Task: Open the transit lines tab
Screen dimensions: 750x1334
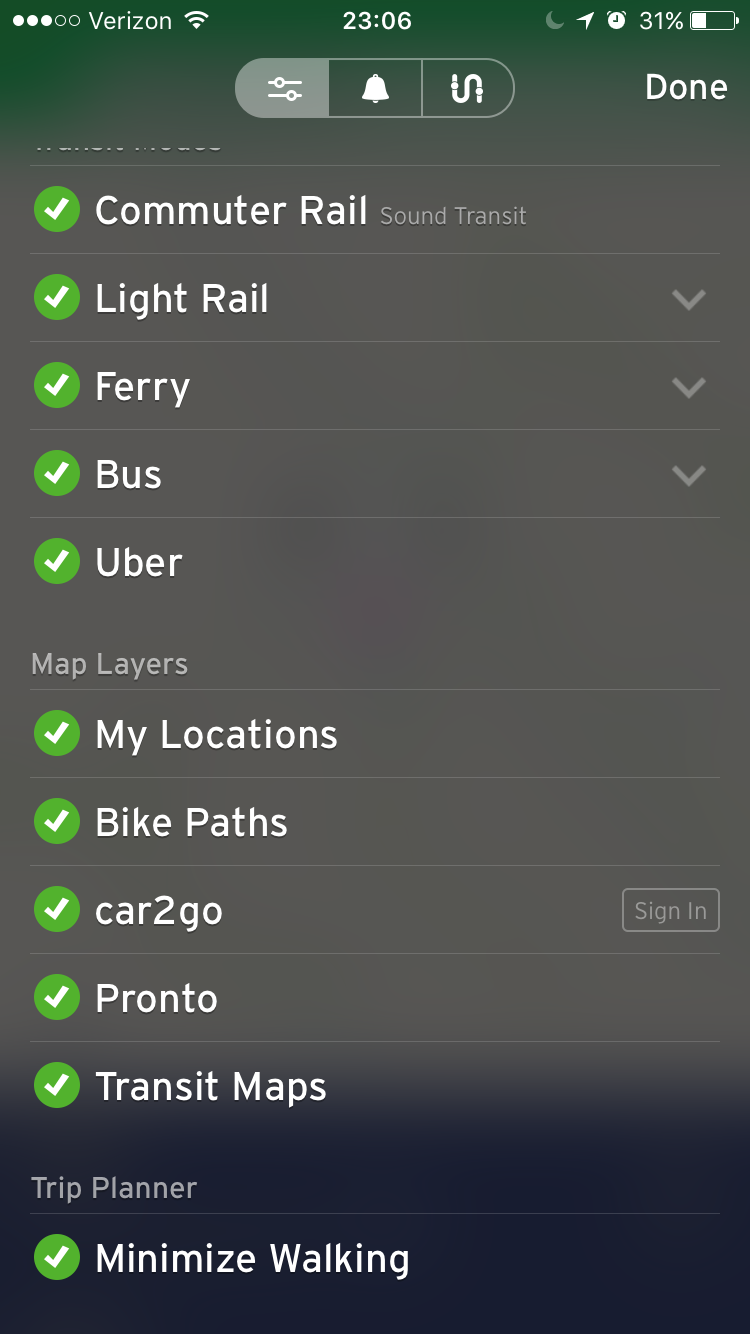Action: [467, 89]
